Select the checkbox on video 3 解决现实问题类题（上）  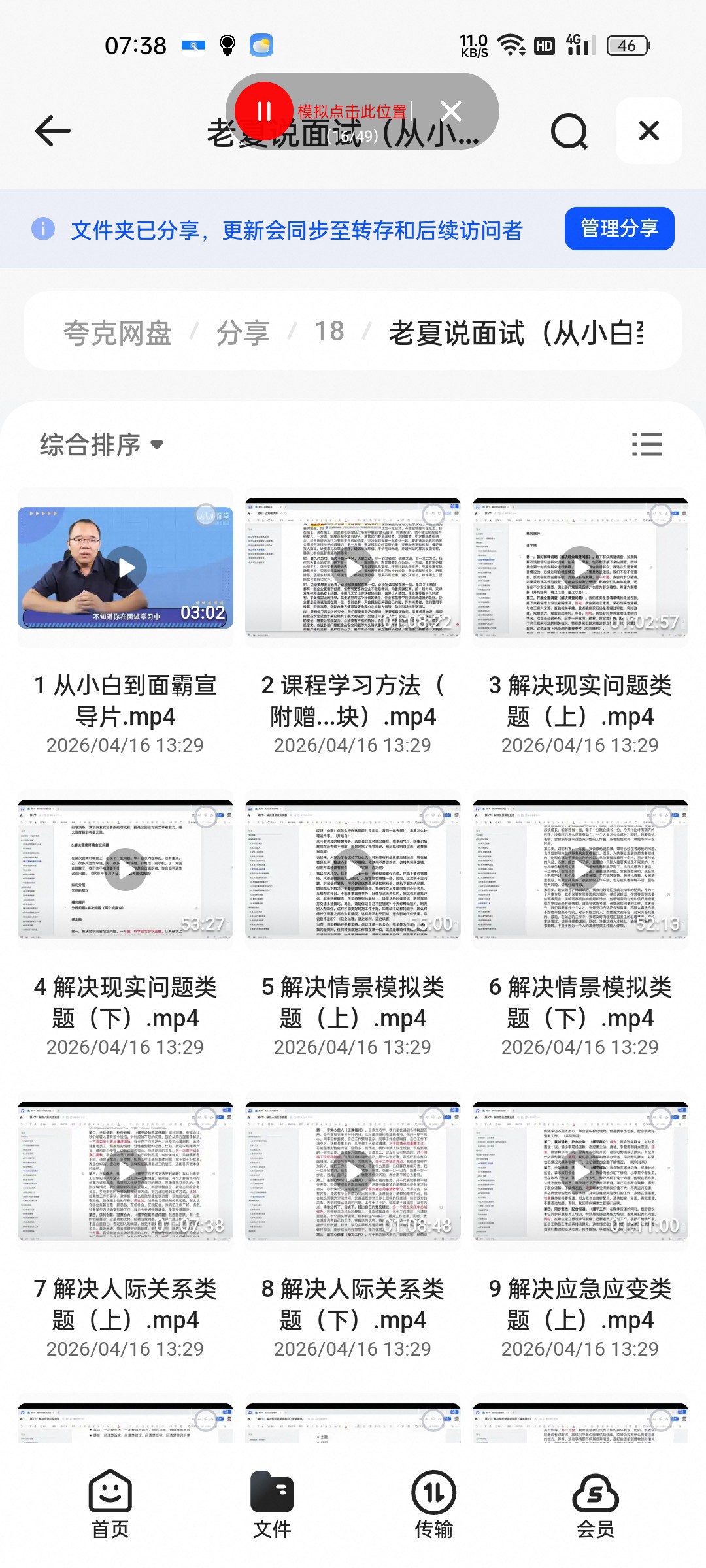(x=660, y=515)
